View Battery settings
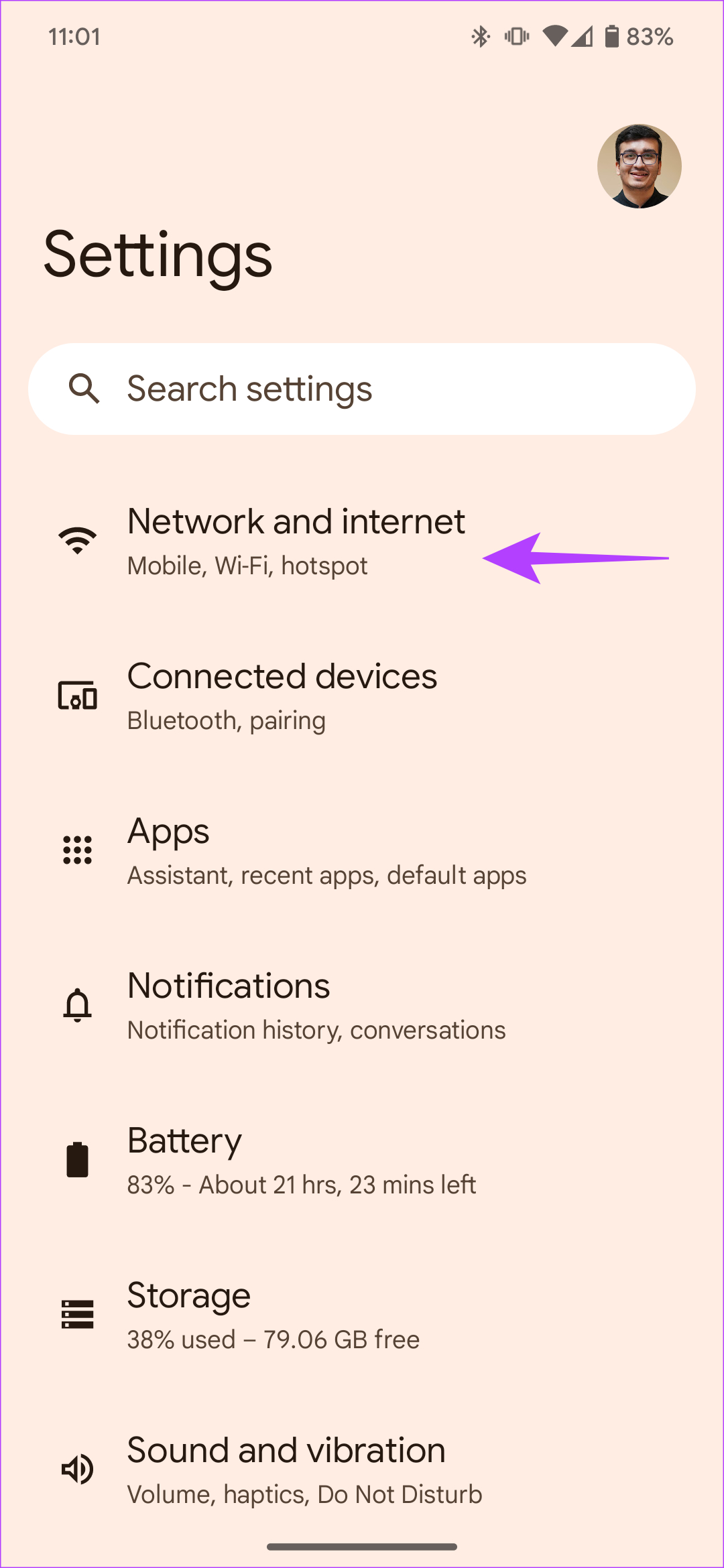The image size is (724, 1568). point(362,1160)
